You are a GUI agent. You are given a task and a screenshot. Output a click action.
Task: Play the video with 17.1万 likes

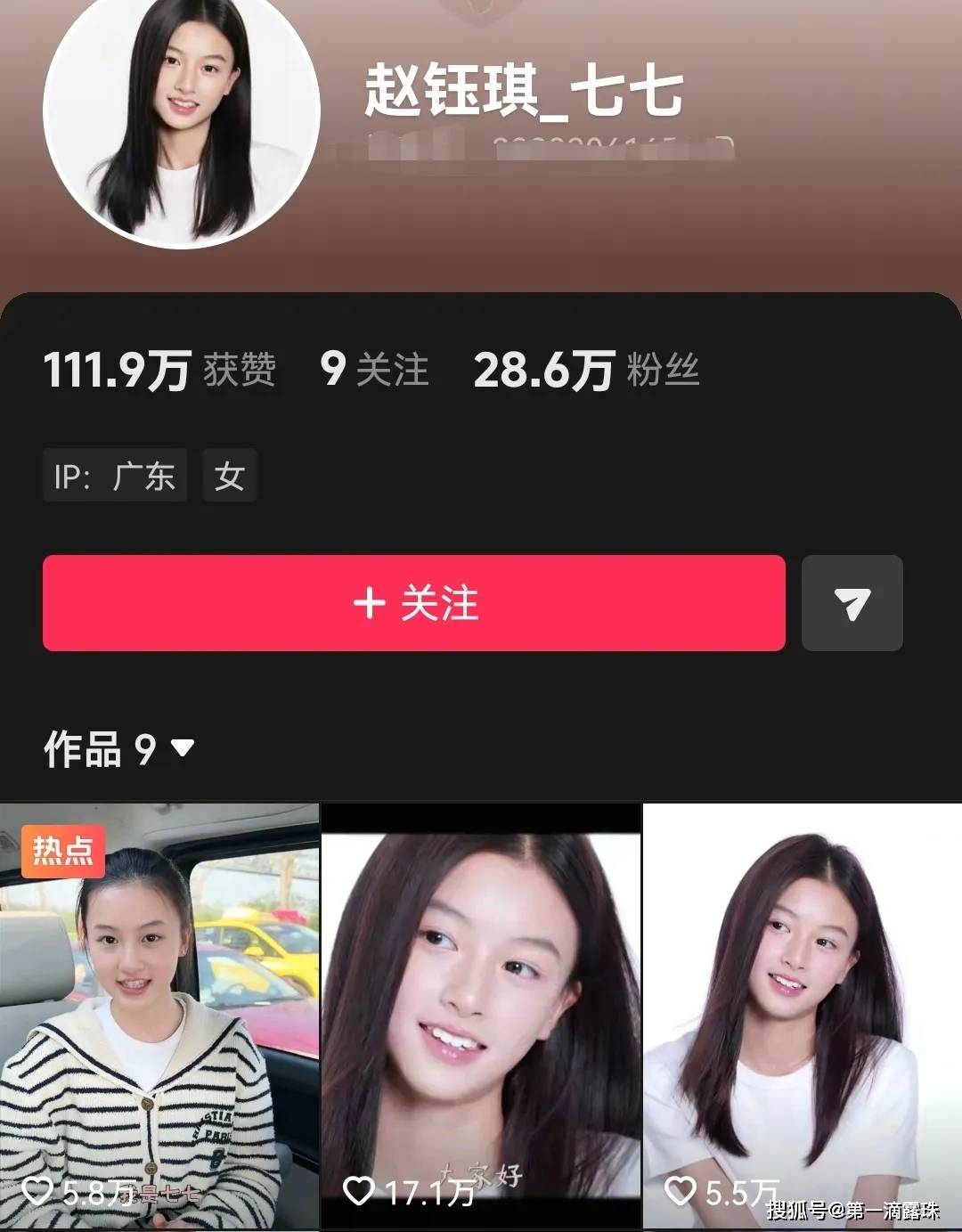pos(481,1016)
